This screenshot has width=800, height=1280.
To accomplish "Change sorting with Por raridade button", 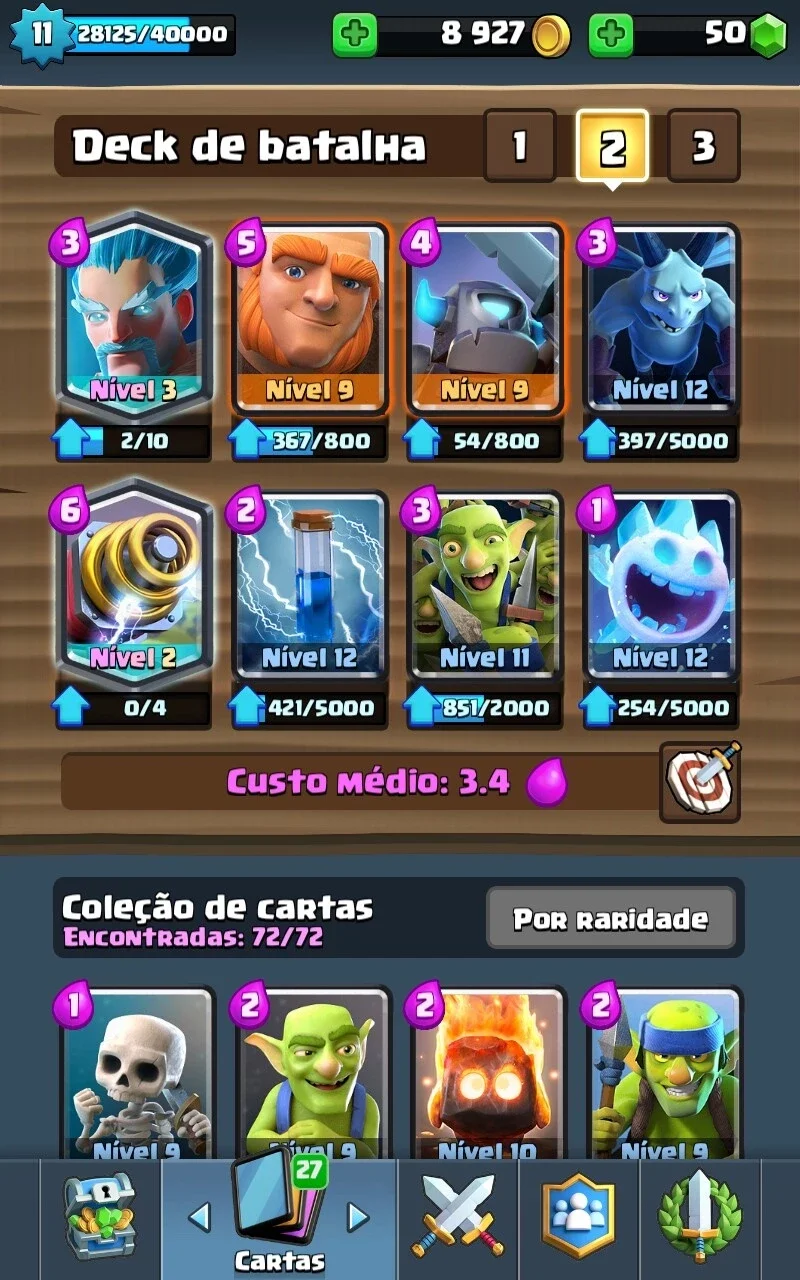I will coord(611,918).
